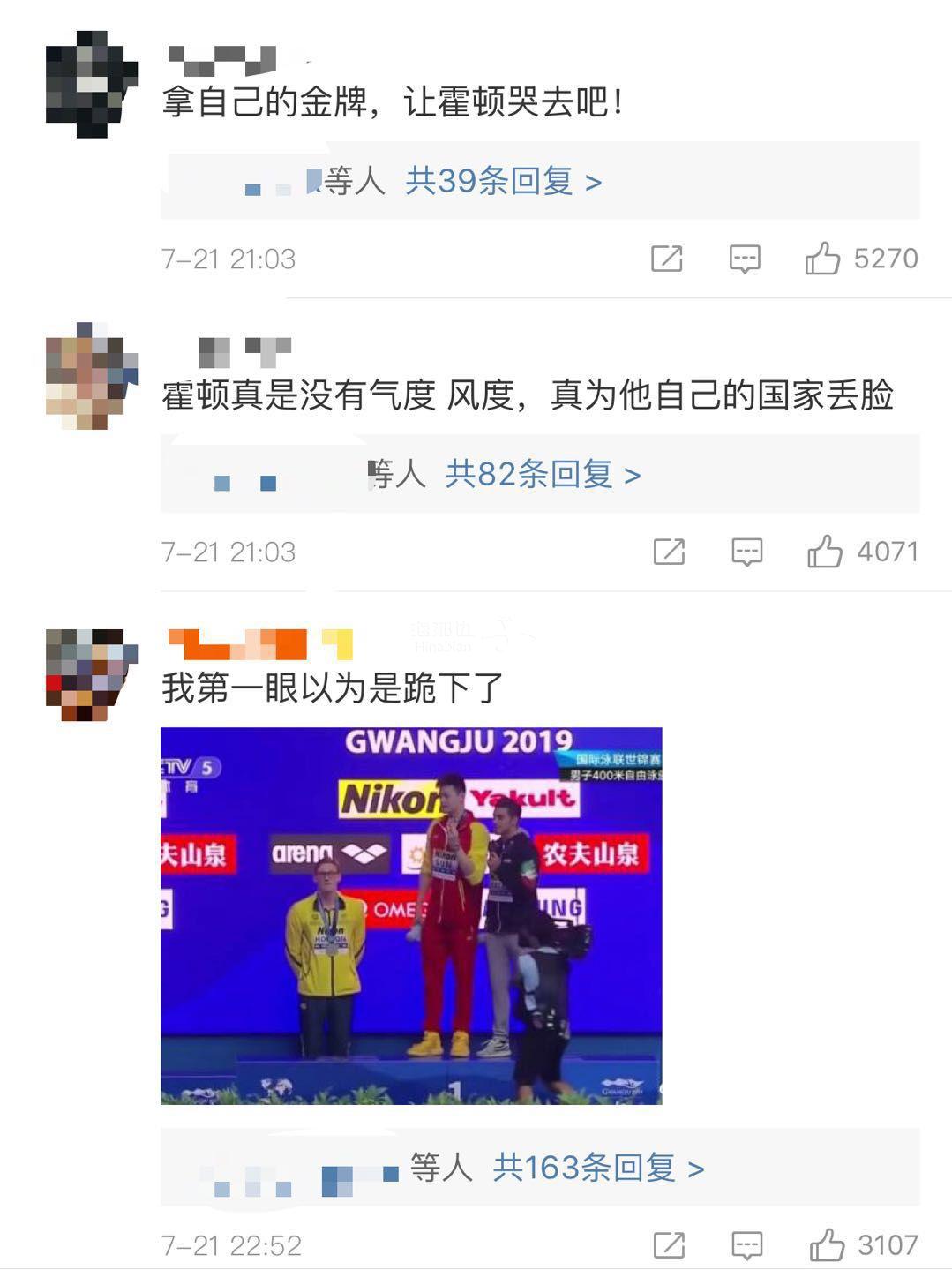
Task: Like the comment with 3107 likes
Action: pos(827,1246)
